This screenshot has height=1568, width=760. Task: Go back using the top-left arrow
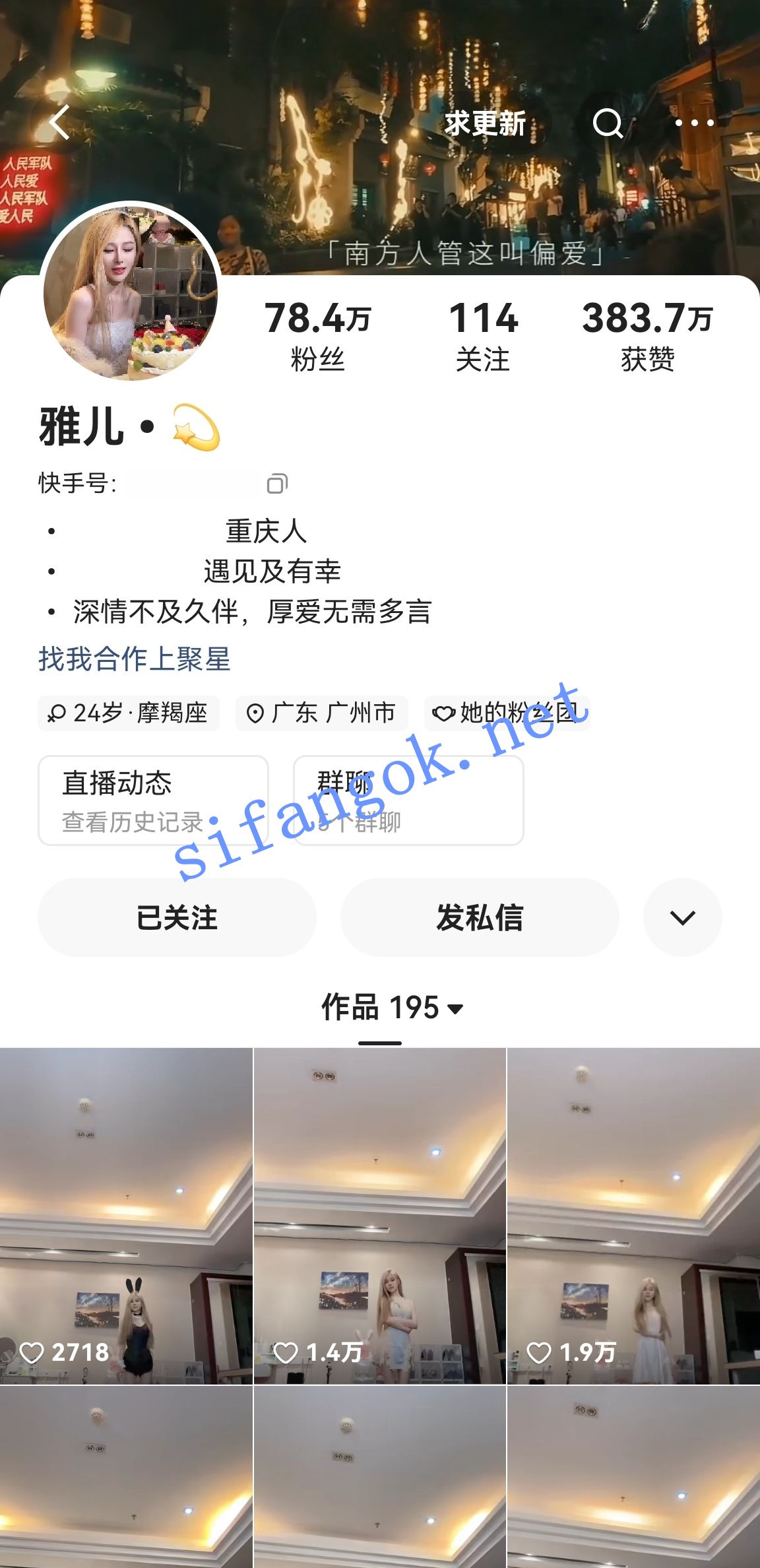coord(59,123)
